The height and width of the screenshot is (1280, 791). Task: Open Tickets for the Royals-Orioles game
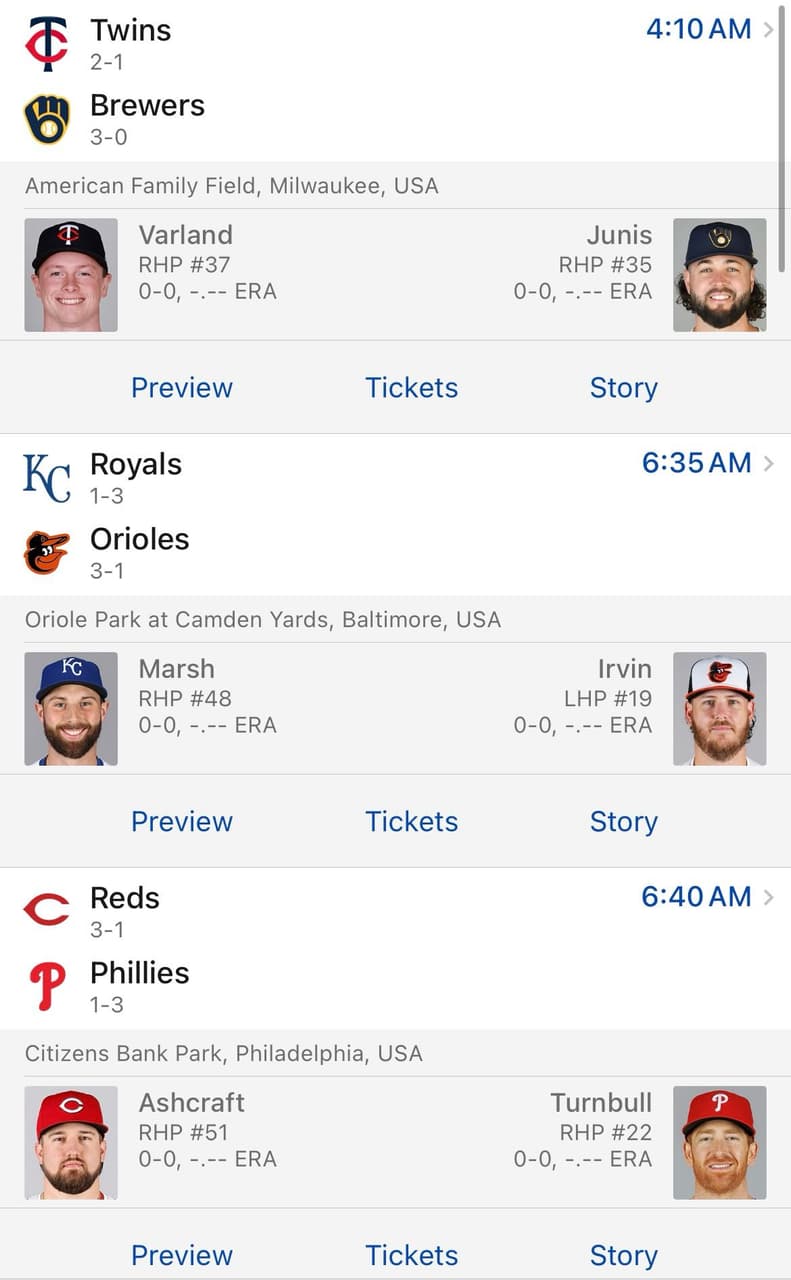[411, 822]
